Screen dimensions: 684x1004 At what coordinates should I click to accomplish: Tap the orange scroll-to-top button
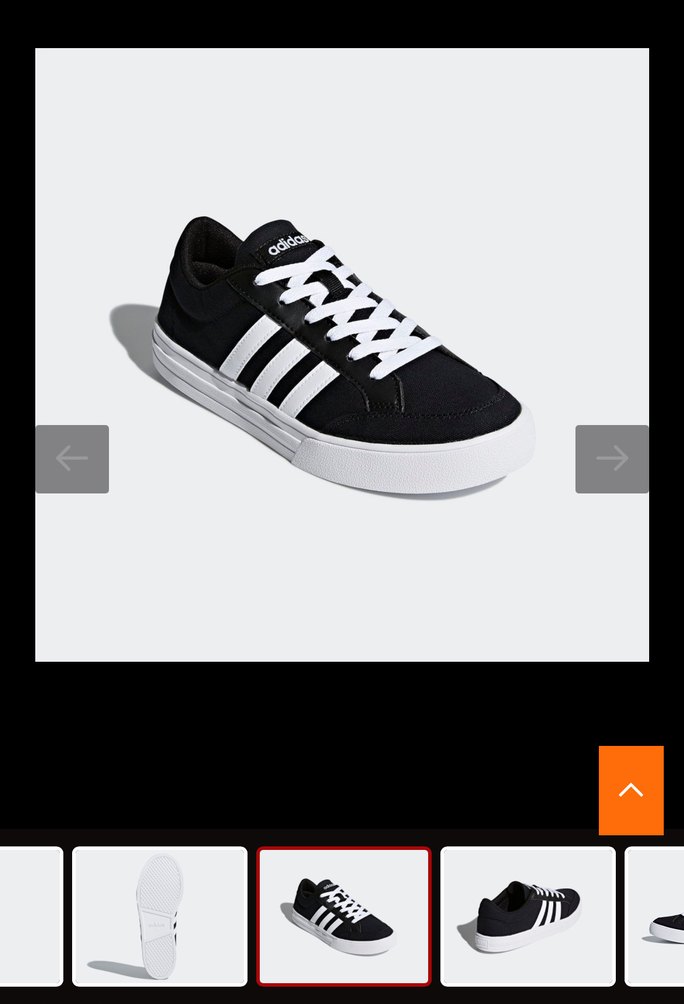631,790
